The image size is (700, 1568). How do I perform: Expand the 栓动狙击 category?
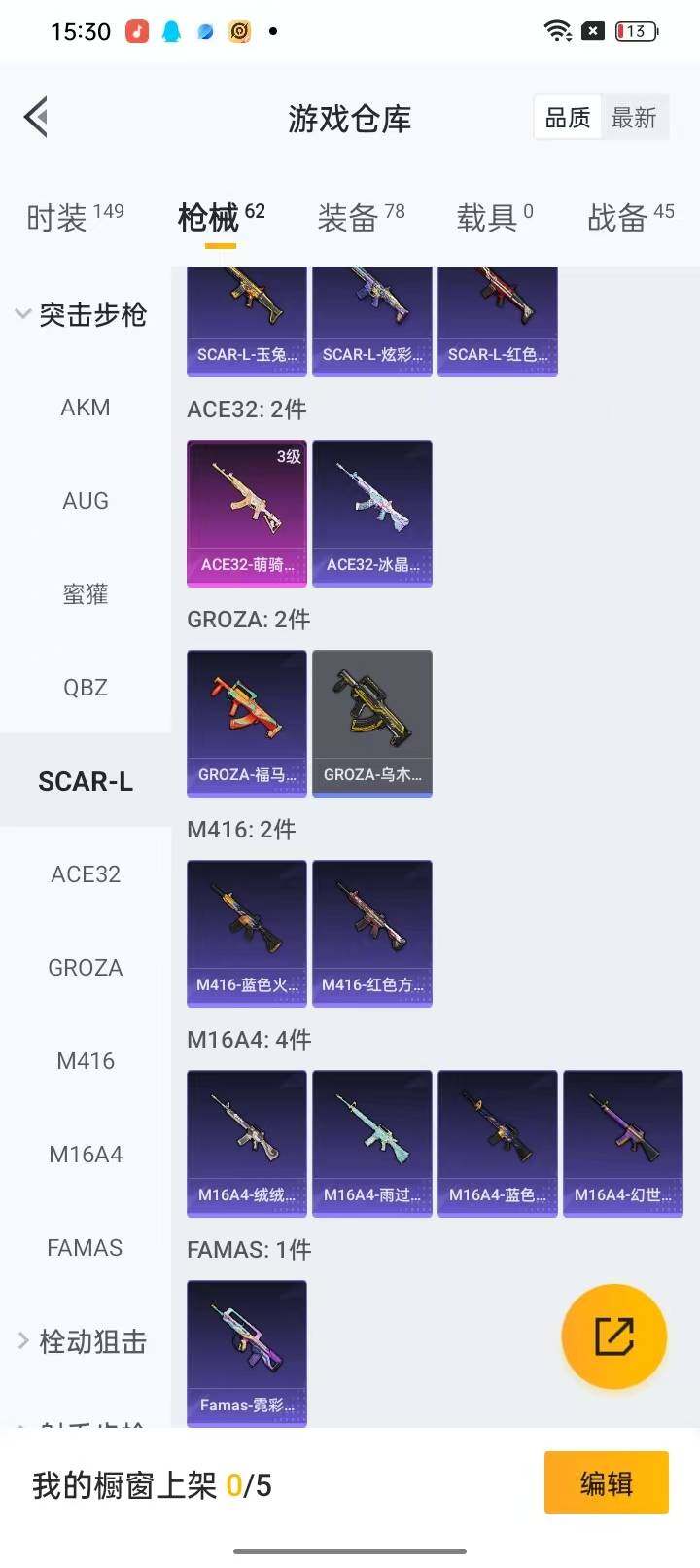(82, 1341)
